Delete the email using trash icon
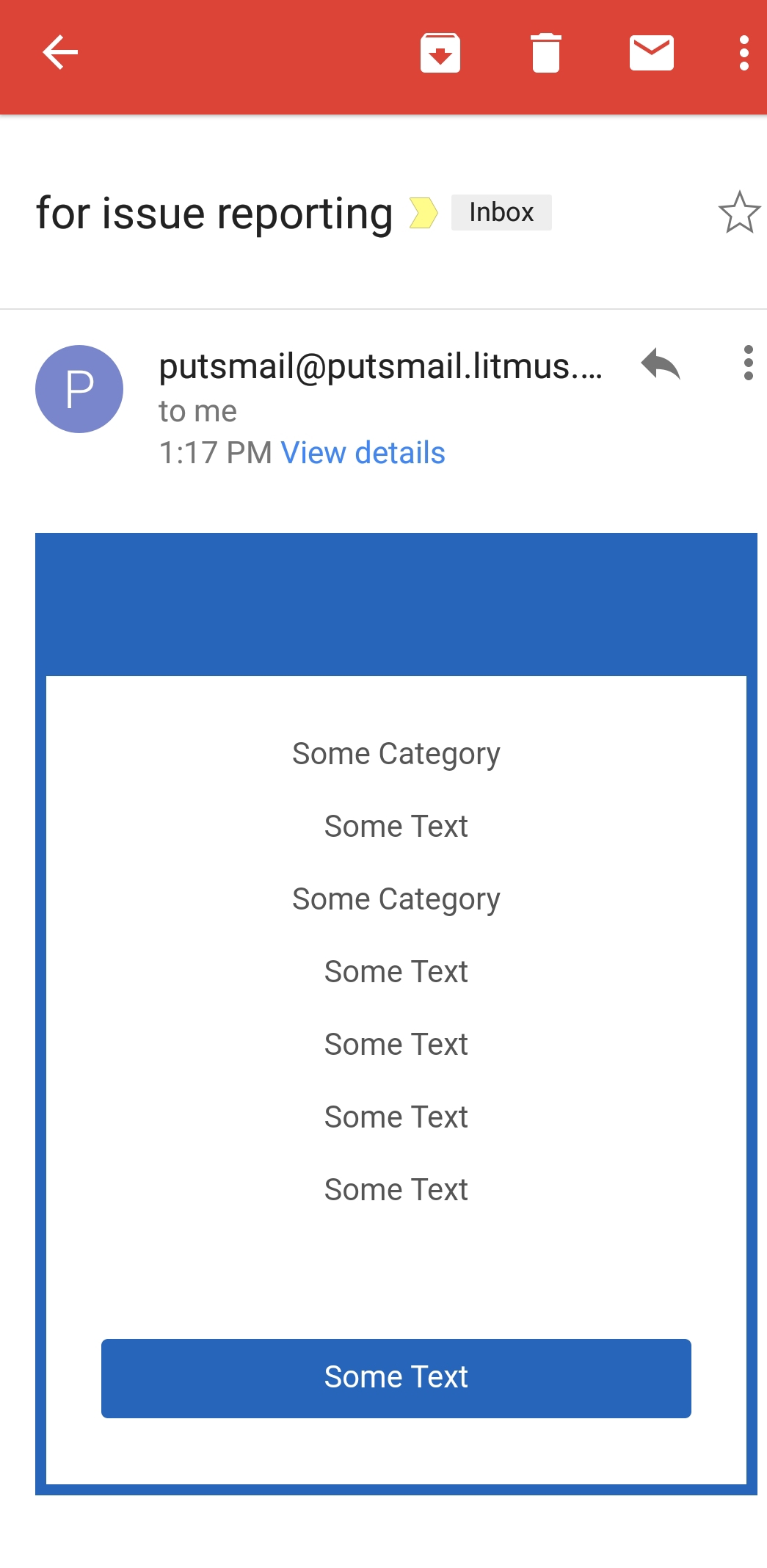 click(548, 52)
